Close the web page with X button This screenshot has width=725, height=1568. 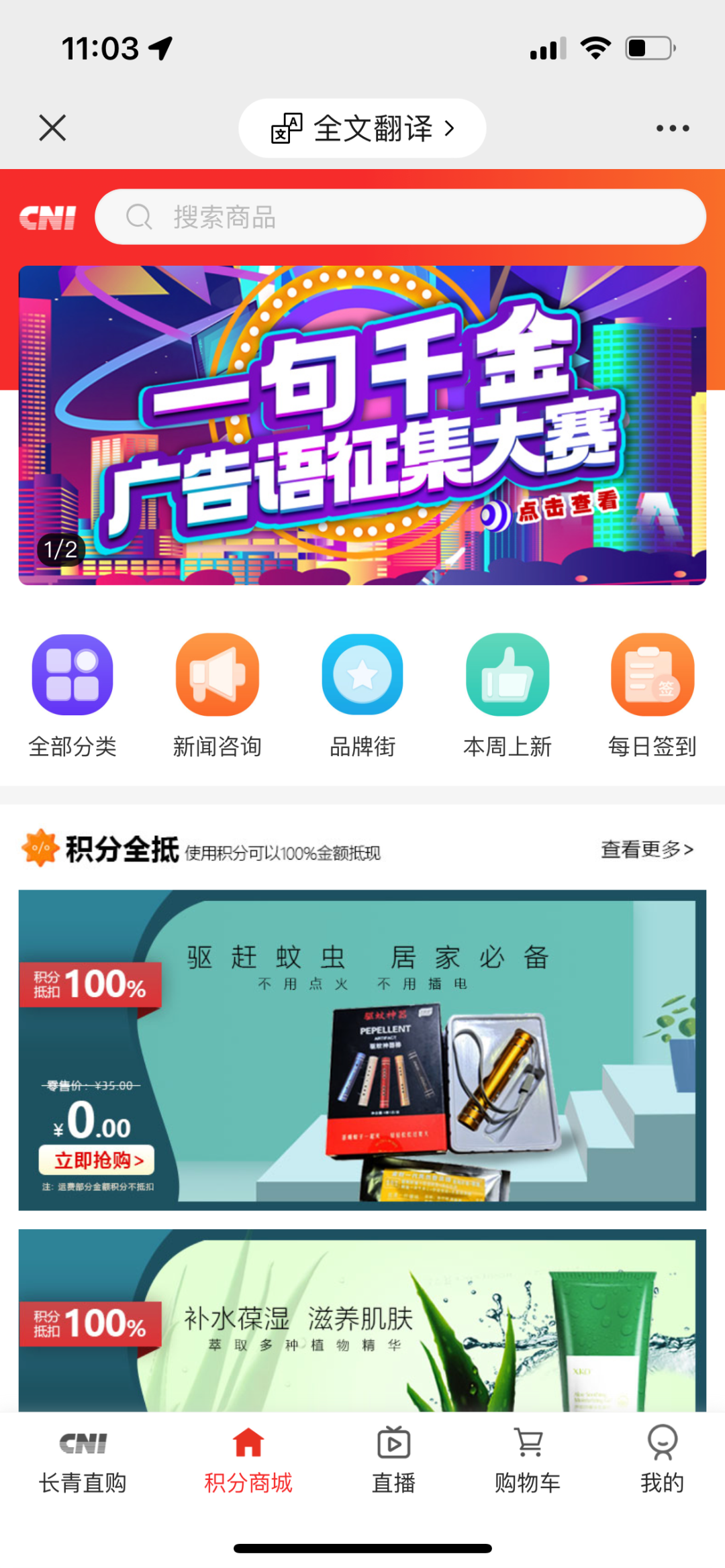tap(52, 128)
